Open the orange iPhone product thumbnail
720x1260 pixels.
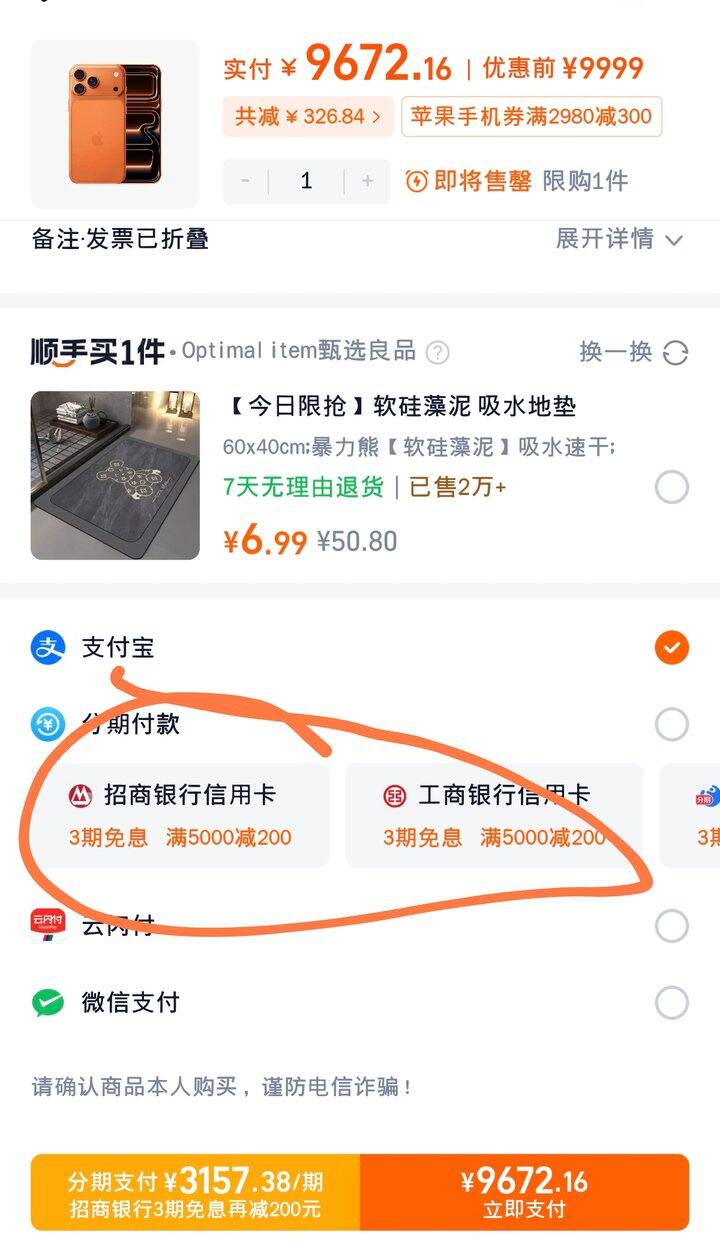pos(115,124)
